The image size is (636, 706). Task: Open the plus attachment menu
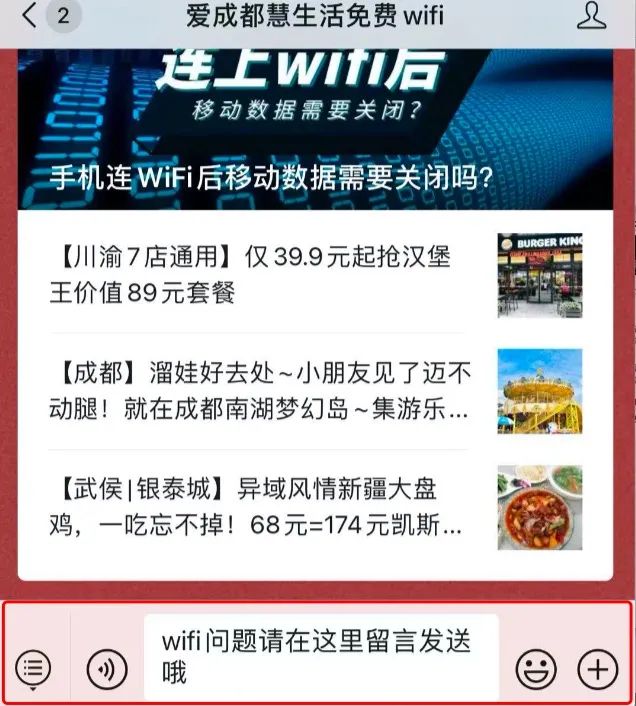598,668
